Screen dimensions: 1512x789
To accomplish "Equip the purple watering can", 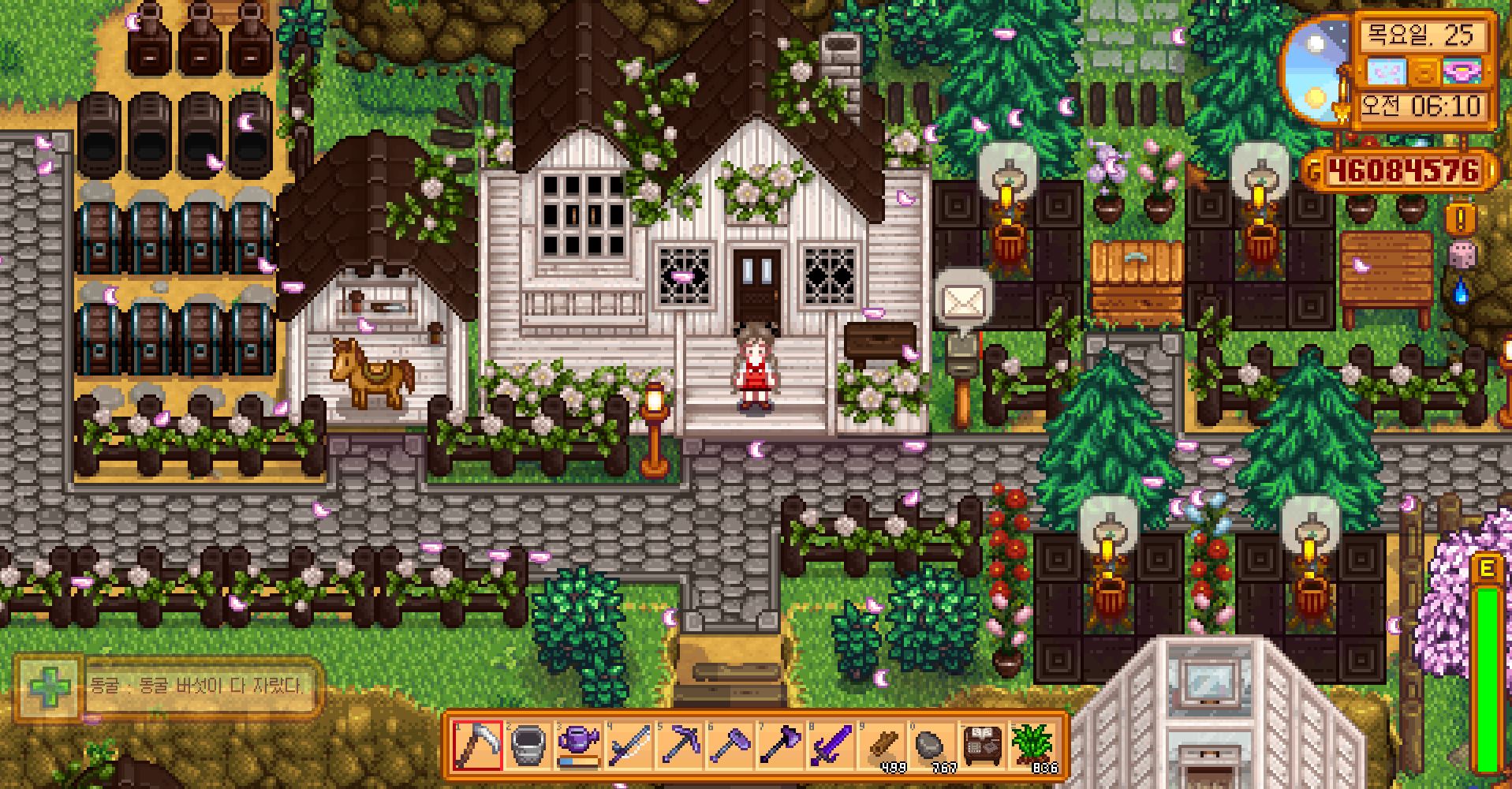I will (579, 745).
